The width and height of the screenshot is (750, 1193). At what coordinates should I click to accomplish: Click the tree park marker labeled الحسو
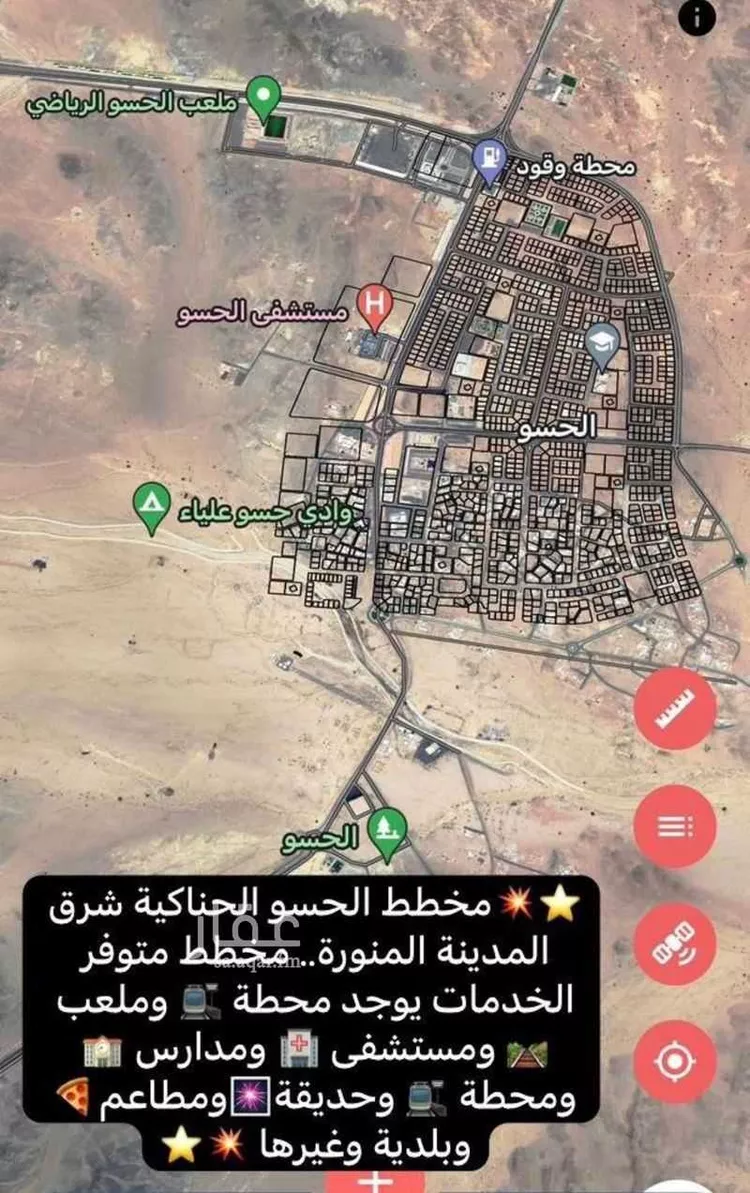(388, 827)
